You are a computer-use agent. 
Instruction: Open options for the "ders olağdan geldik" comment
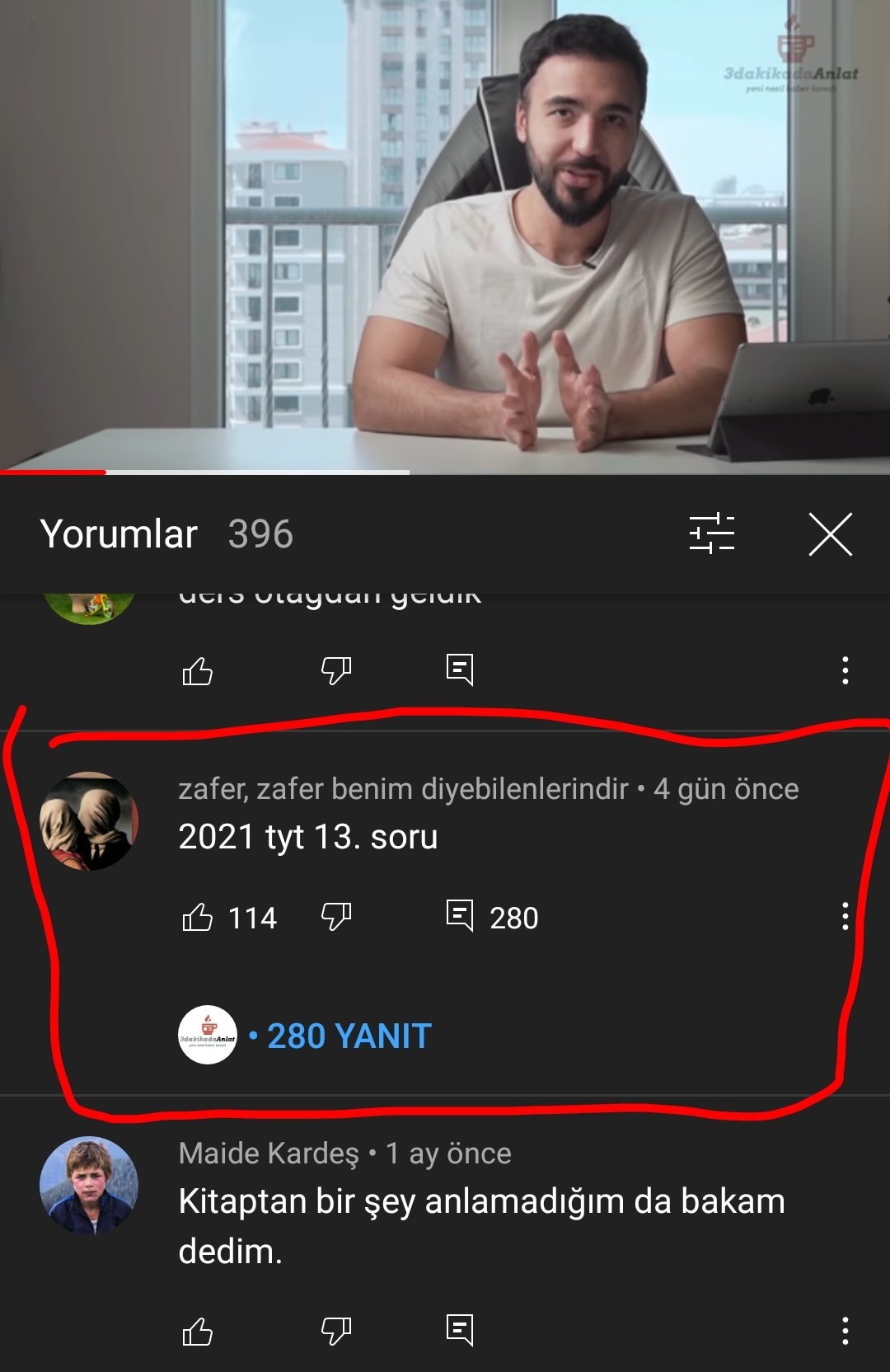tap(845, 670)
